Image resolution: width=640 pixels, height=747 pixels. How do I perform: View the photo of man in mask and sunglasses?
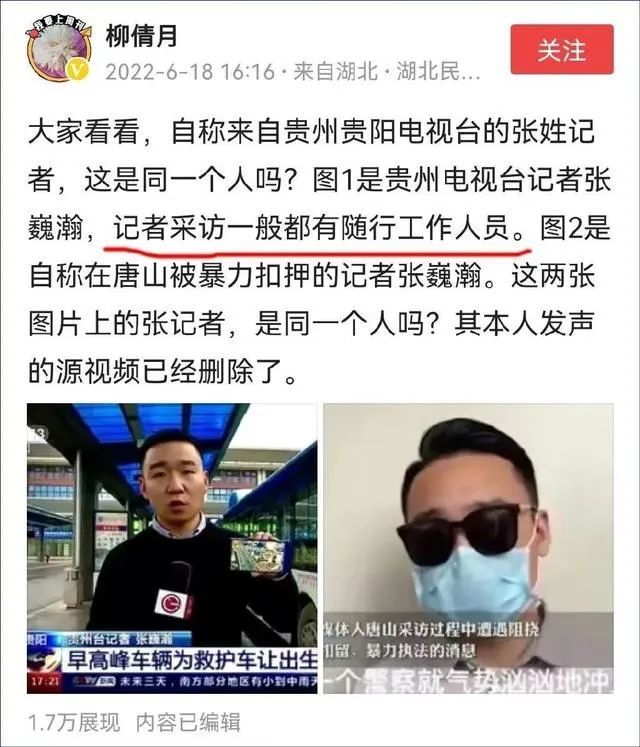pos(468,547)
